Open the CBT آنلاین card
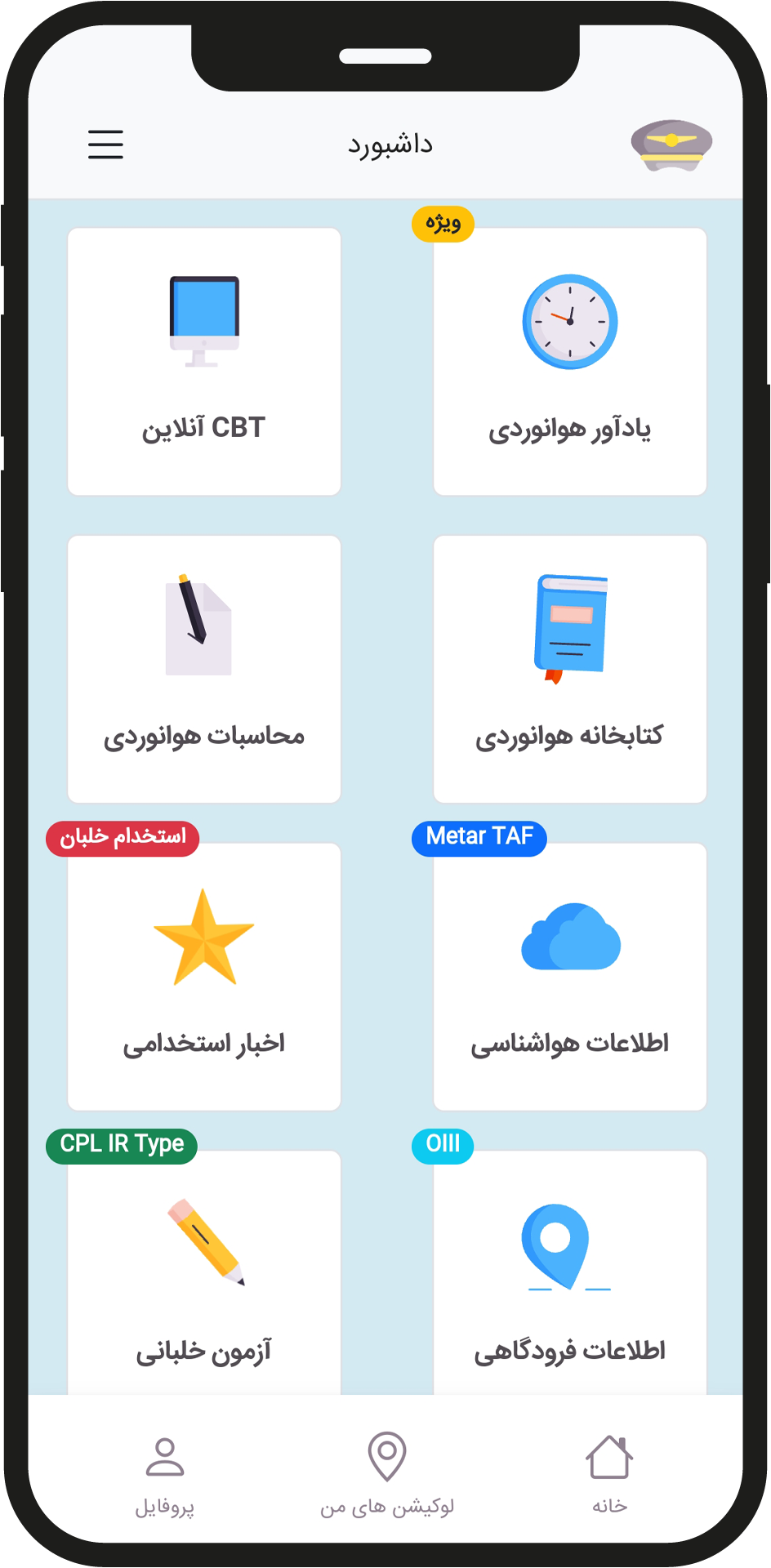 [x=204, y=362]
